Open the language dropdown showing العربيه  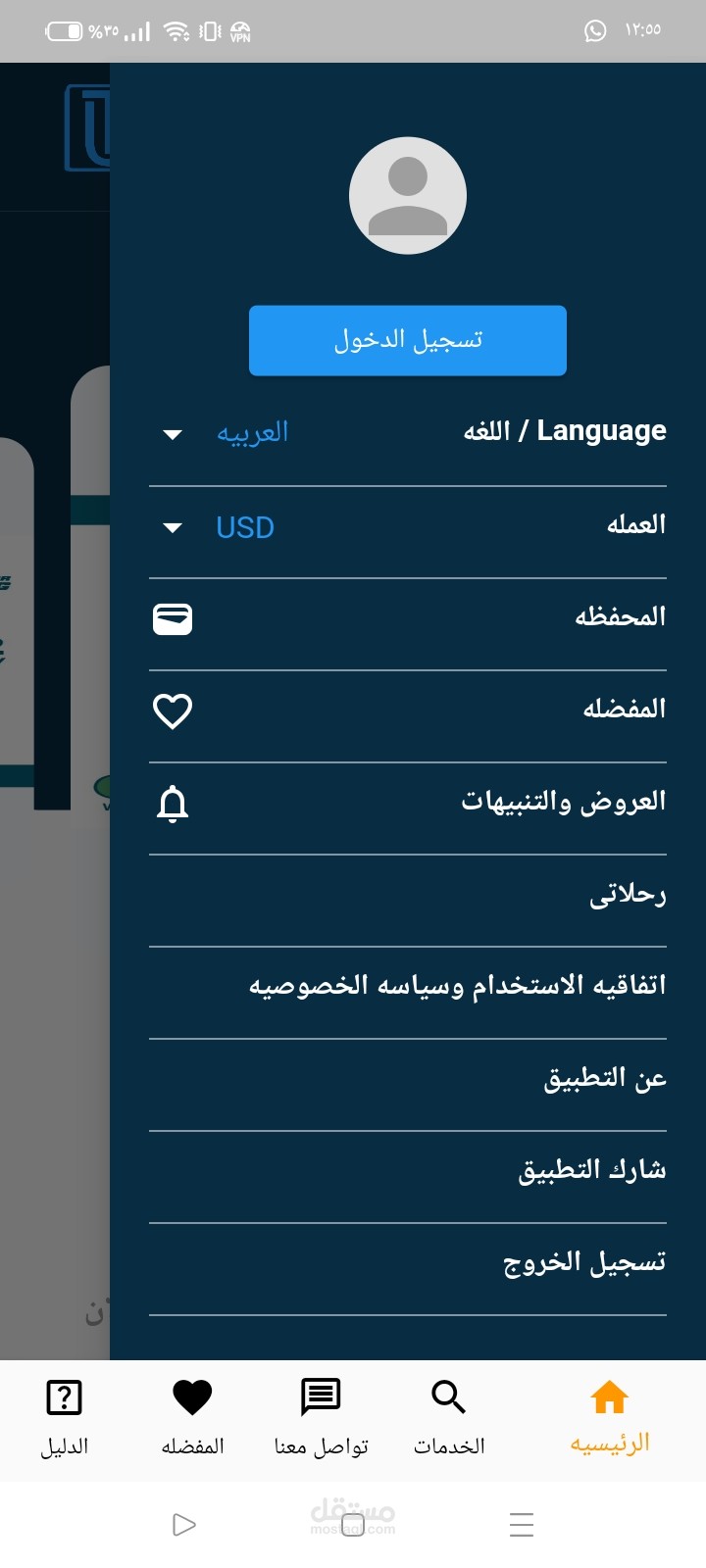(x=227, y=432)
